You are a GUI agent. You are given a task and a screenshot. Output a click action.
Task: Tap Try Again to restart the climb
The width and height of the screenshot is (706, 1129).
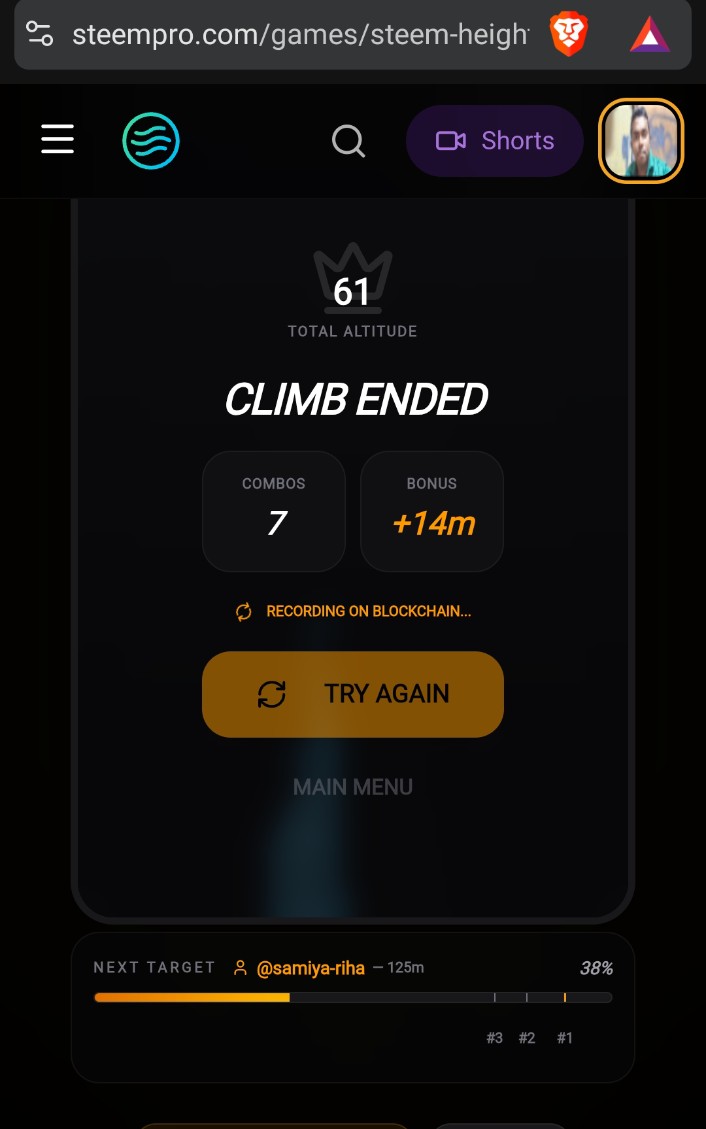pos(353,694)
